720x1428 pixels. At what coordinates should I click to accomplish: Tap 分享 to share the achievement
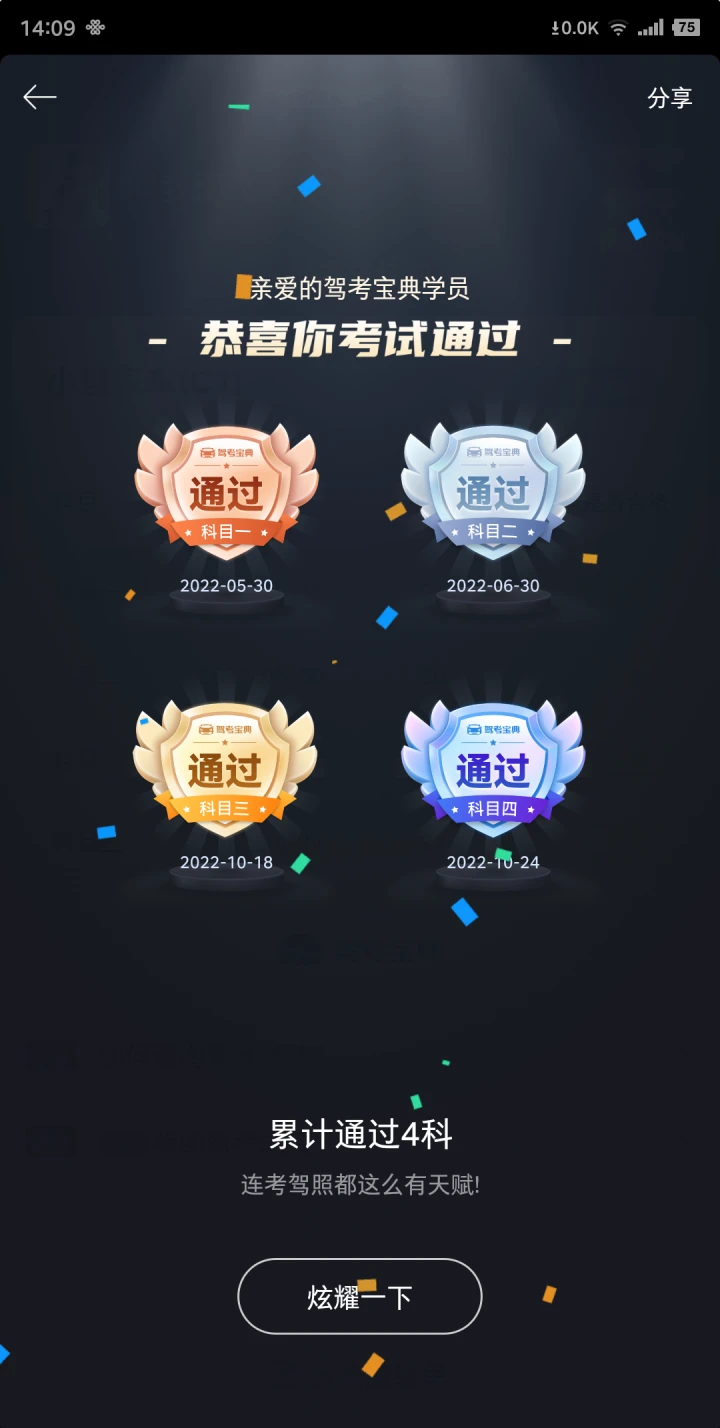[670, 98]
